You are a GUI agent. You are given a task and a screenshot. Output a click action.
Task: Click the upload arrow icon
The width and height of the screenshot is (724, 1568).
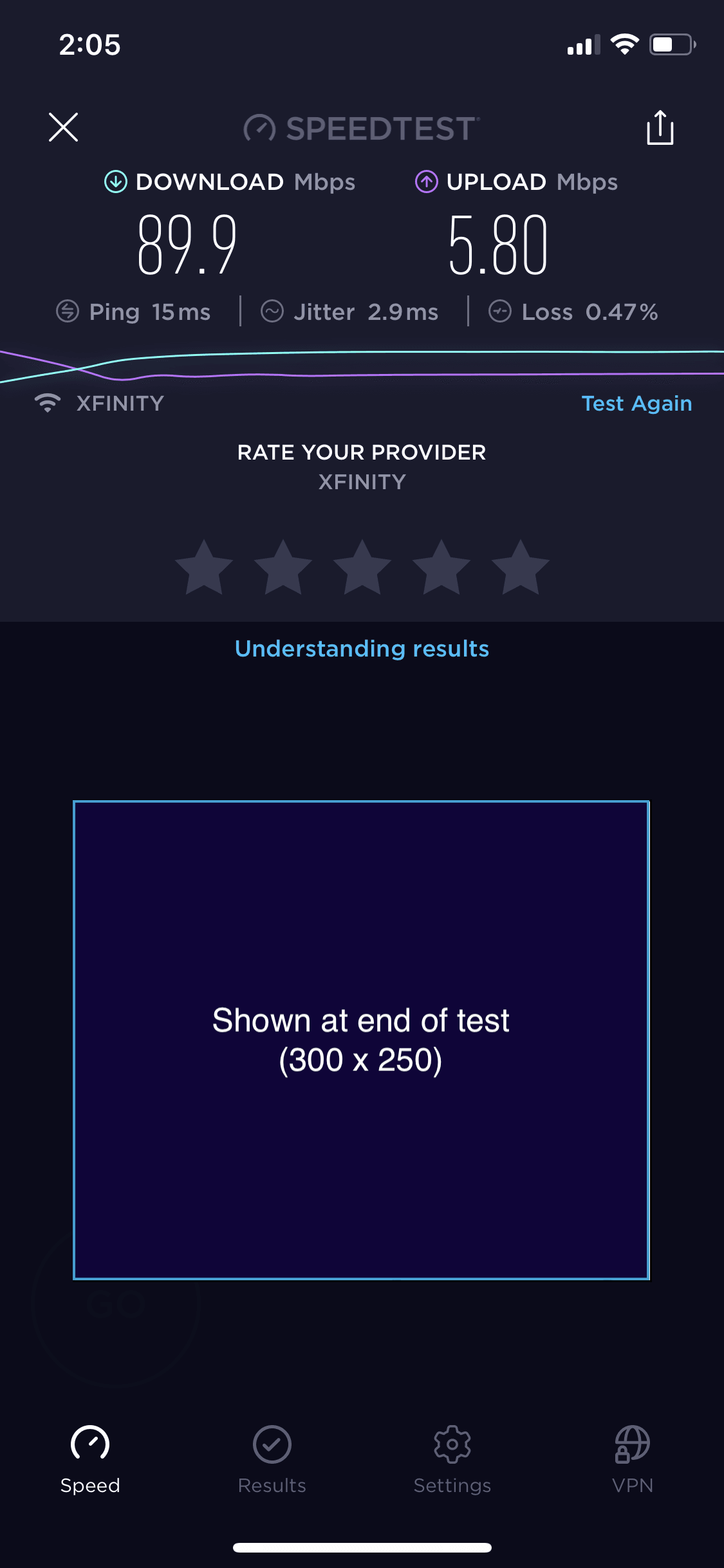[x=426, y=181]
